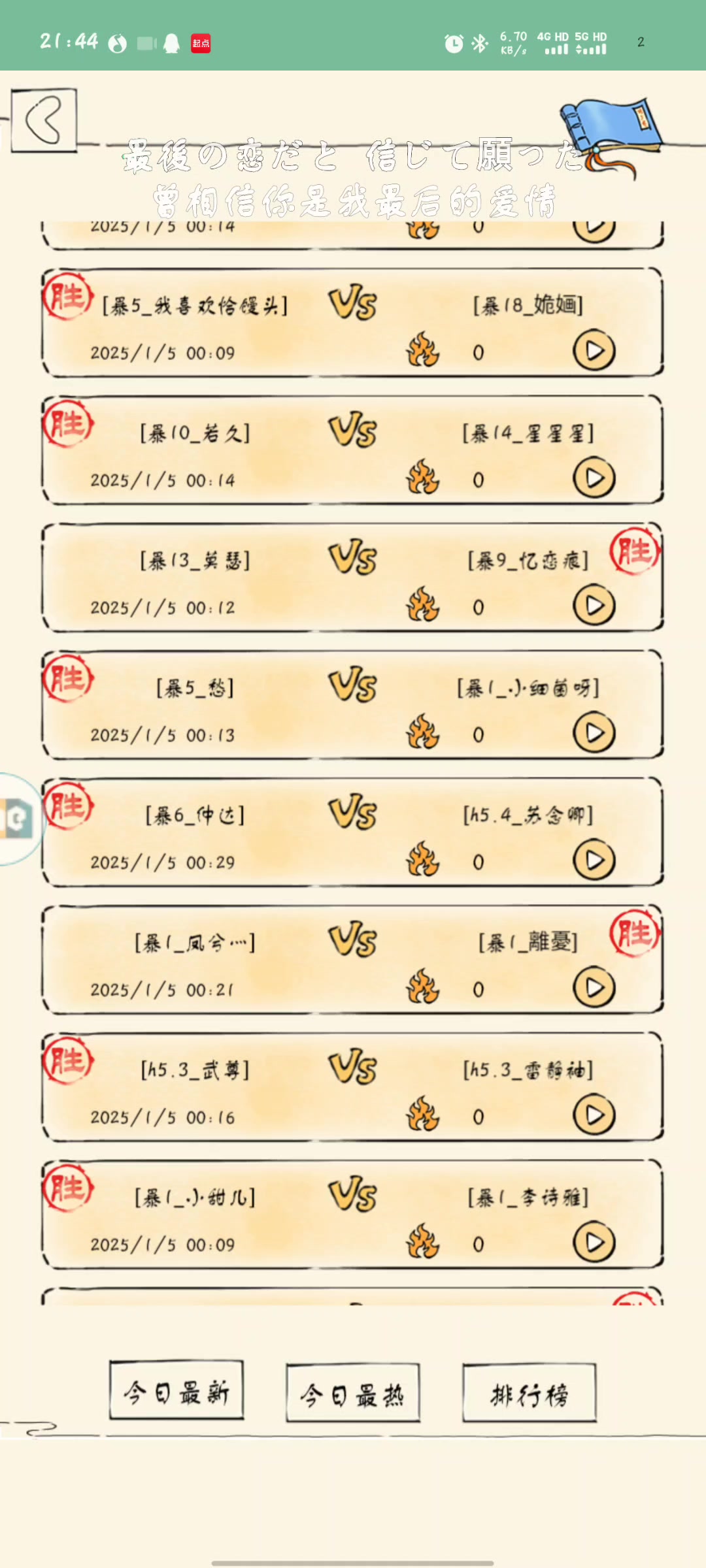The width and height of the screenshot is (706, 1568).
Task: Play the replay of 暴5_愁 match
Action: (x=594, y=733)
